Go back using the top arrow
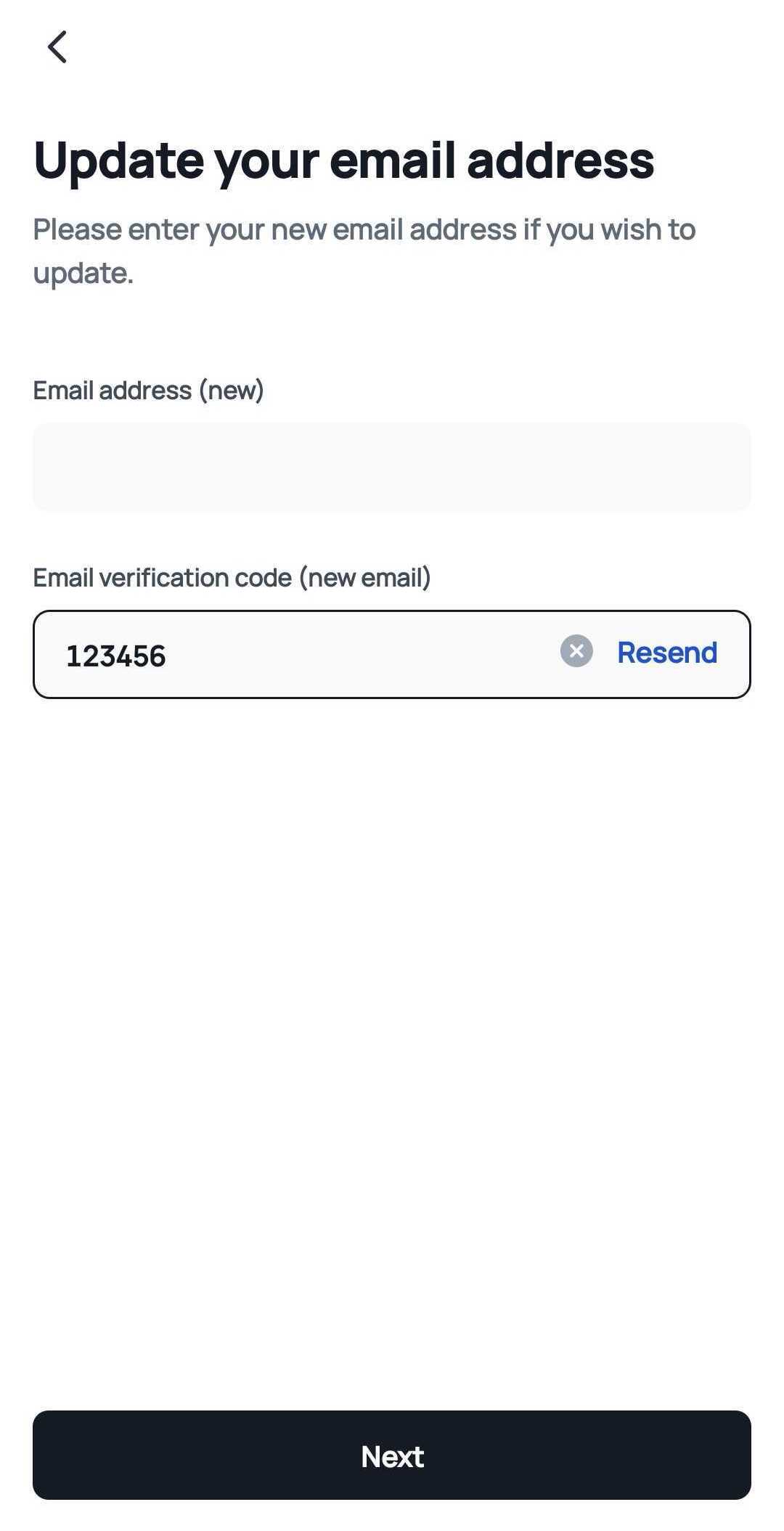Image resolution: width=784 pixels, height=1531 pixels. (x=57, y=47)
